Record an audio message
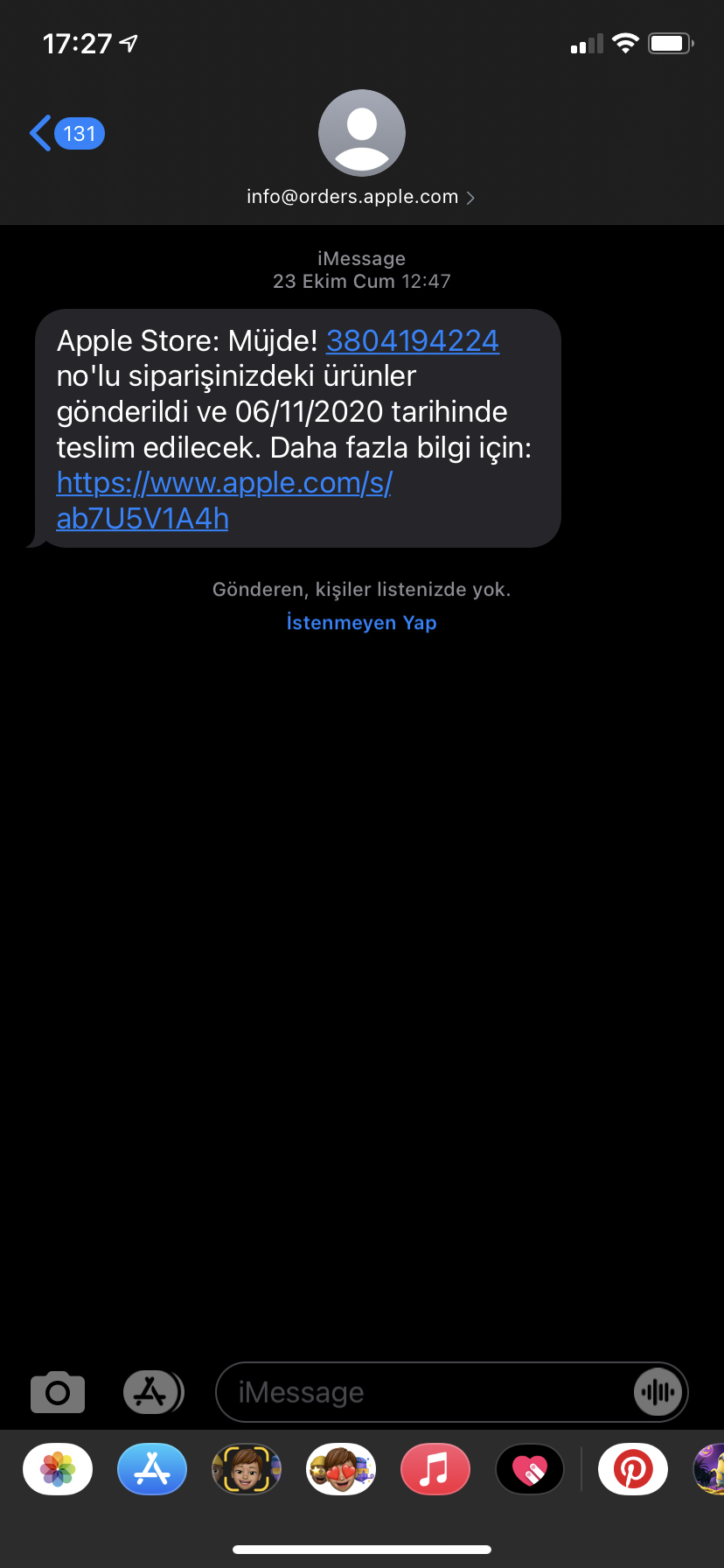 point(658,1392)
